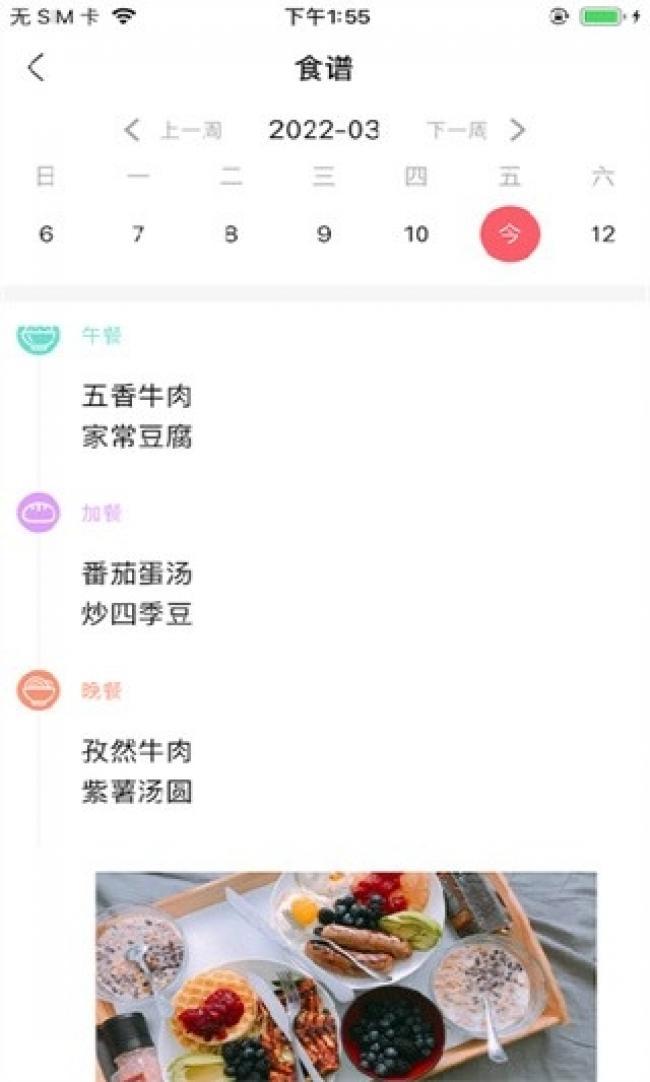
Task: Select date 6 in the calendar
Action: 46,234
